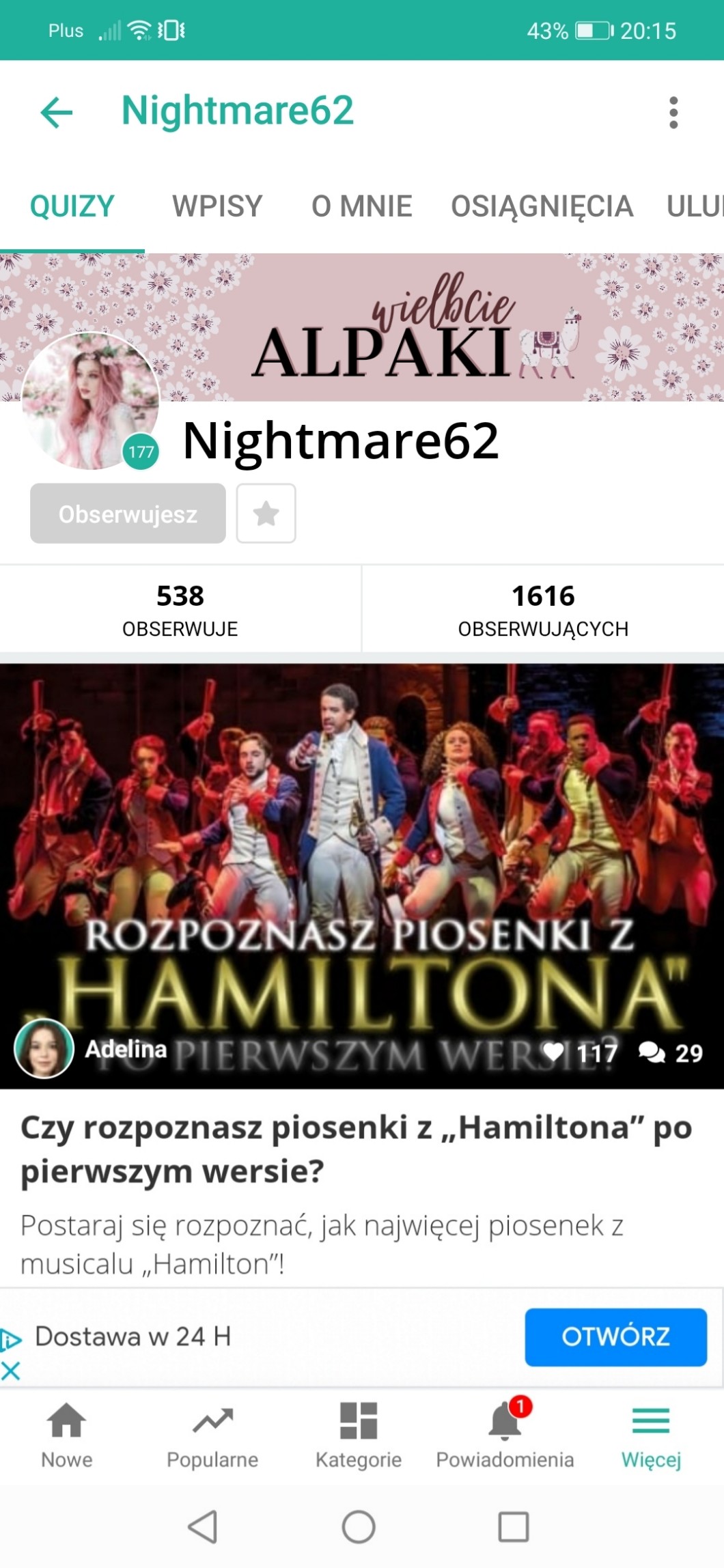Tap the Obserwujesz button to unfollow
The width and height of the screenshot is (724, 1568).
[x=128, y=514]
